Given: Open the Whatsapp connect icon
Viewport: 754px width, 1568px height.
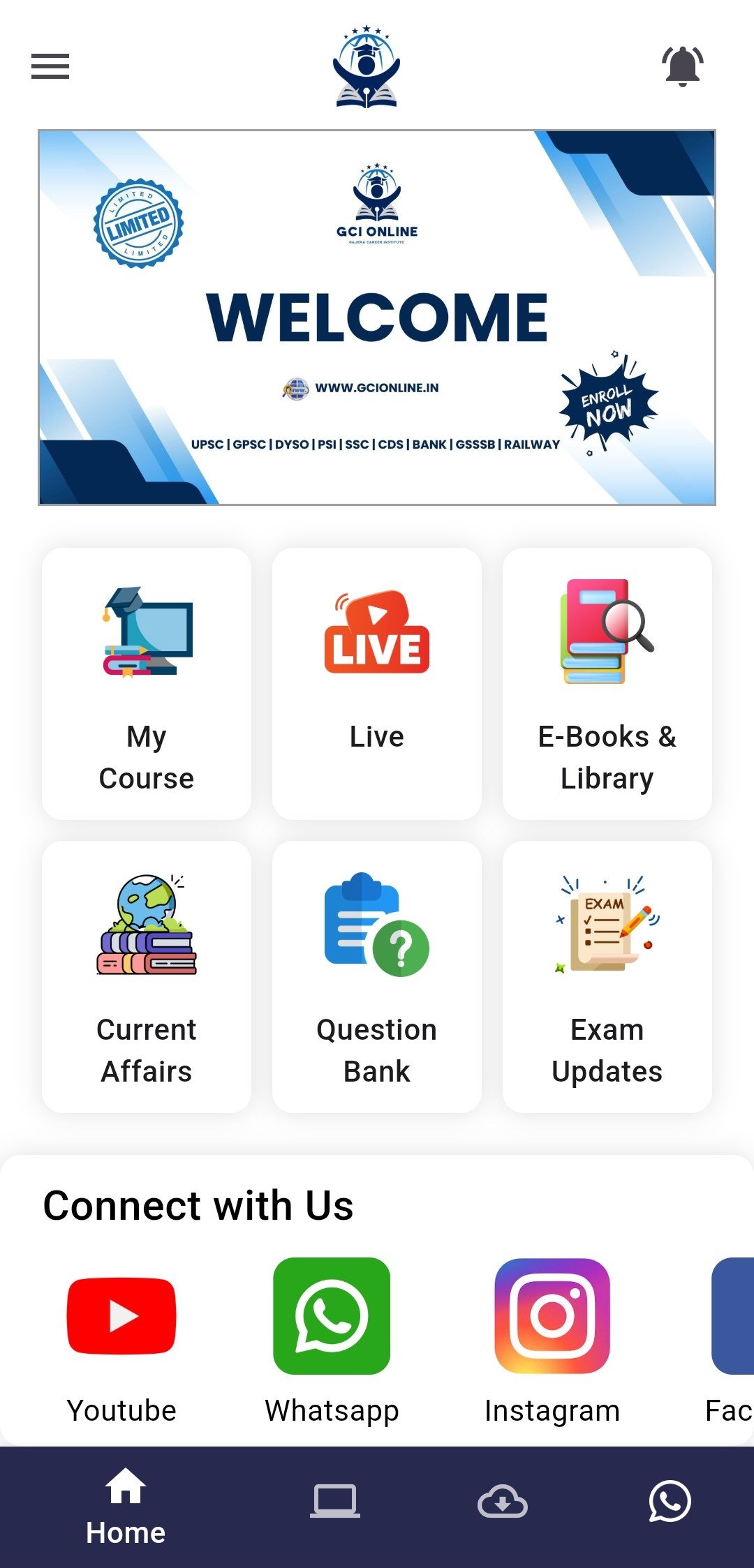Looking at the screenshot, I should click(x=334, y=1315).
